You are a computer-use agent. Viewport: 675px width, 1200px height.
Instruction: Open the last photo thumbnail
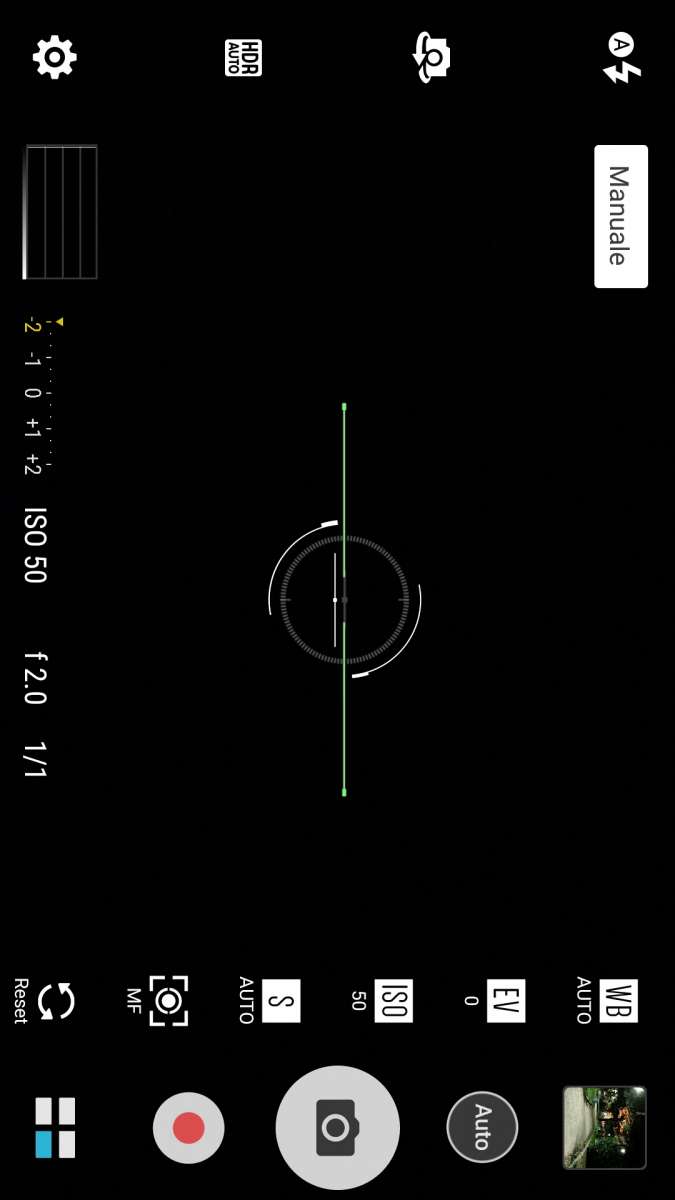coord(604,1128)
